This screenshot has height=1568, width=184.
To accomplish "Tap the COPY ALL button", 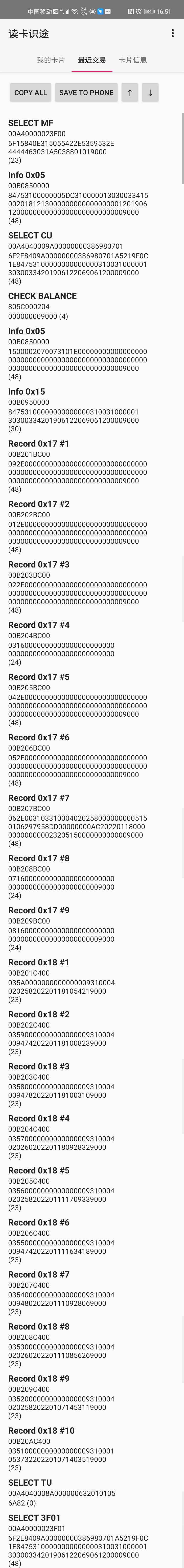I will point(30,93).
